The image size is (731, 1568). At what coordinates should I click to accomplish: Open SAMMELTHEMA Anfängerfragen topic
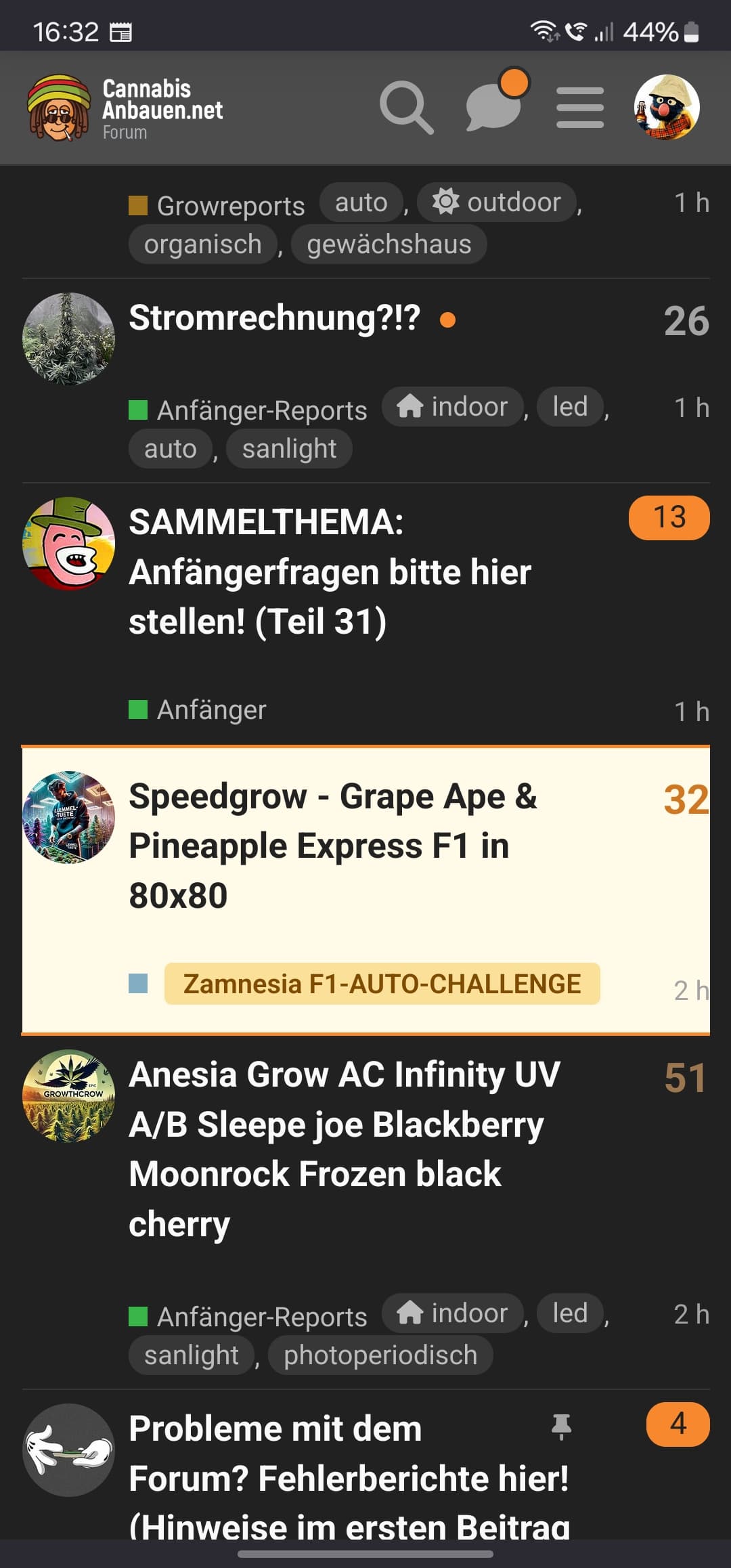coord(330,571)
